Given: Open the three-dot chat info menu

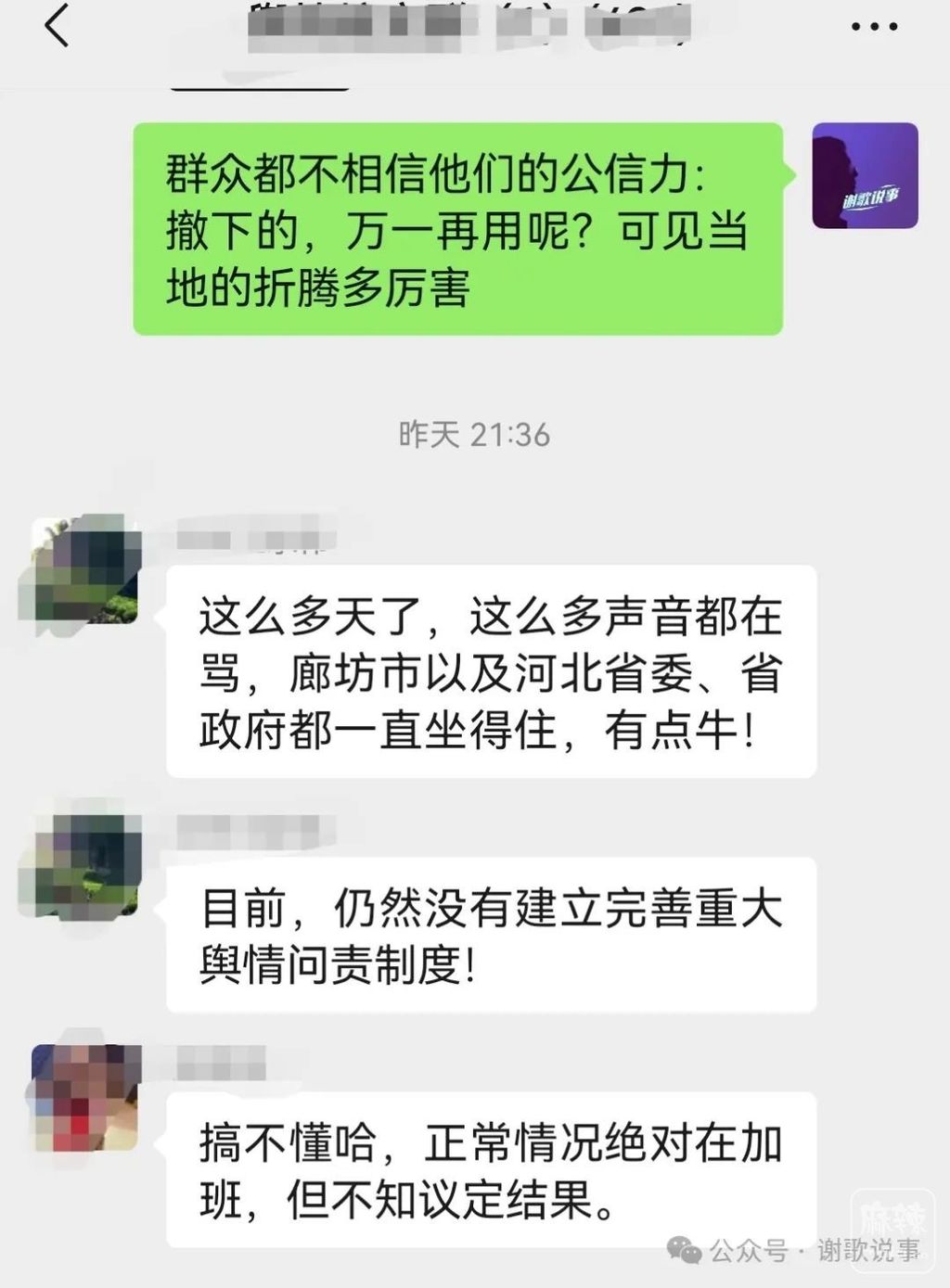Looking at the screenshot, I should click(x=874, y=27).
